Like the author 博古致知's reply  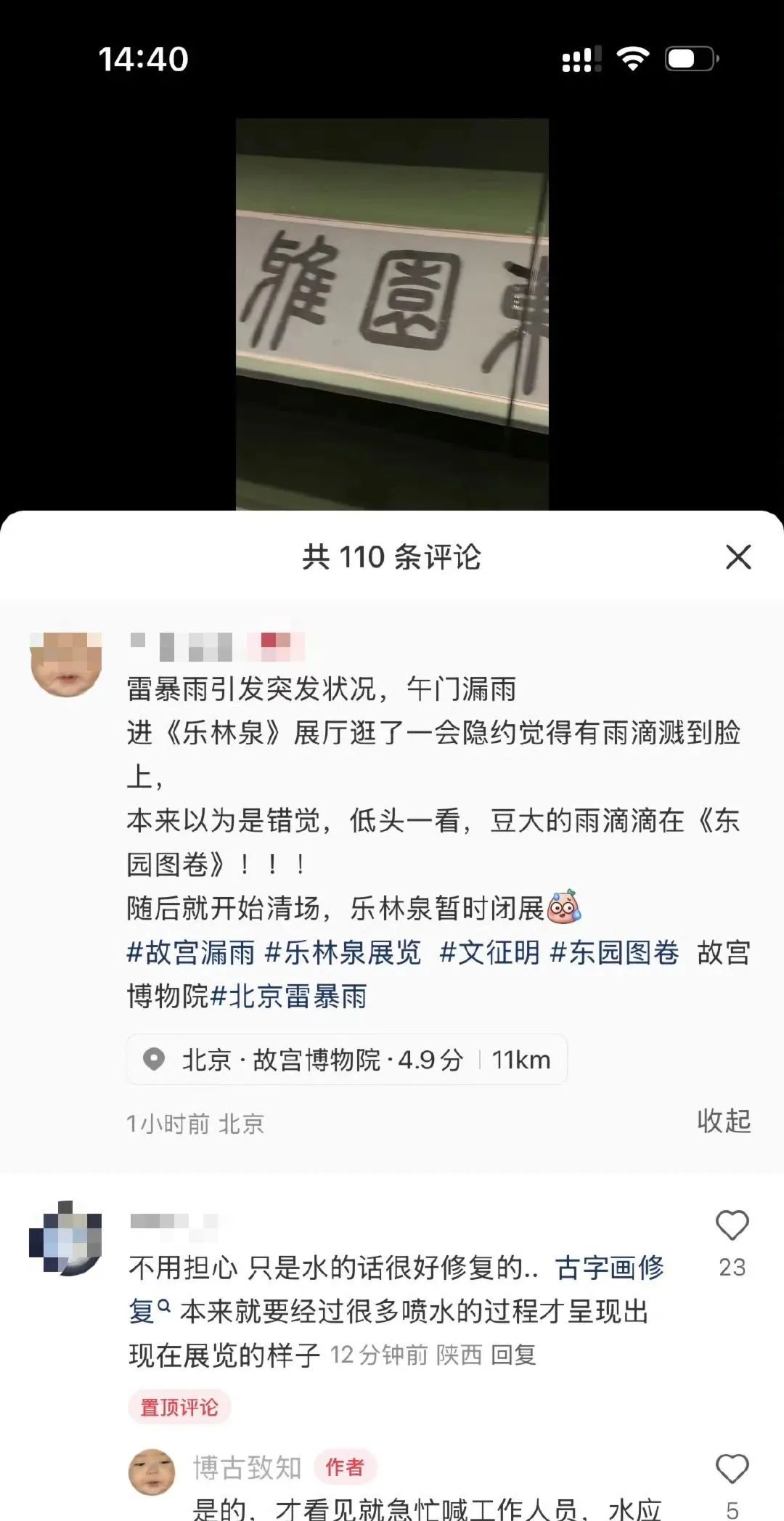(732, 1469)
